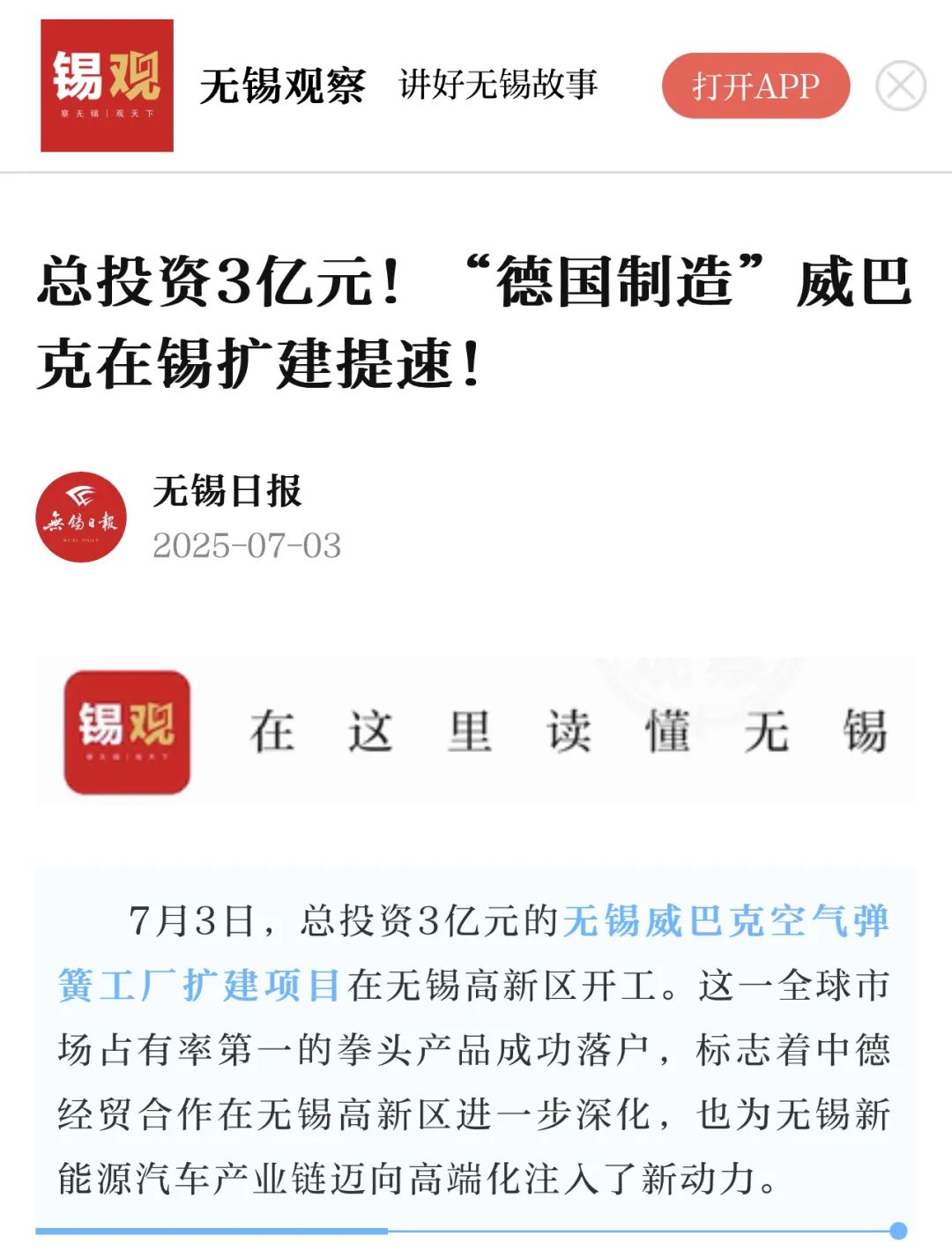Viewport: 952px width, 1251px height.
Task: Open the 无锡观察 app logo banner
Action: (x=107, y=86)
